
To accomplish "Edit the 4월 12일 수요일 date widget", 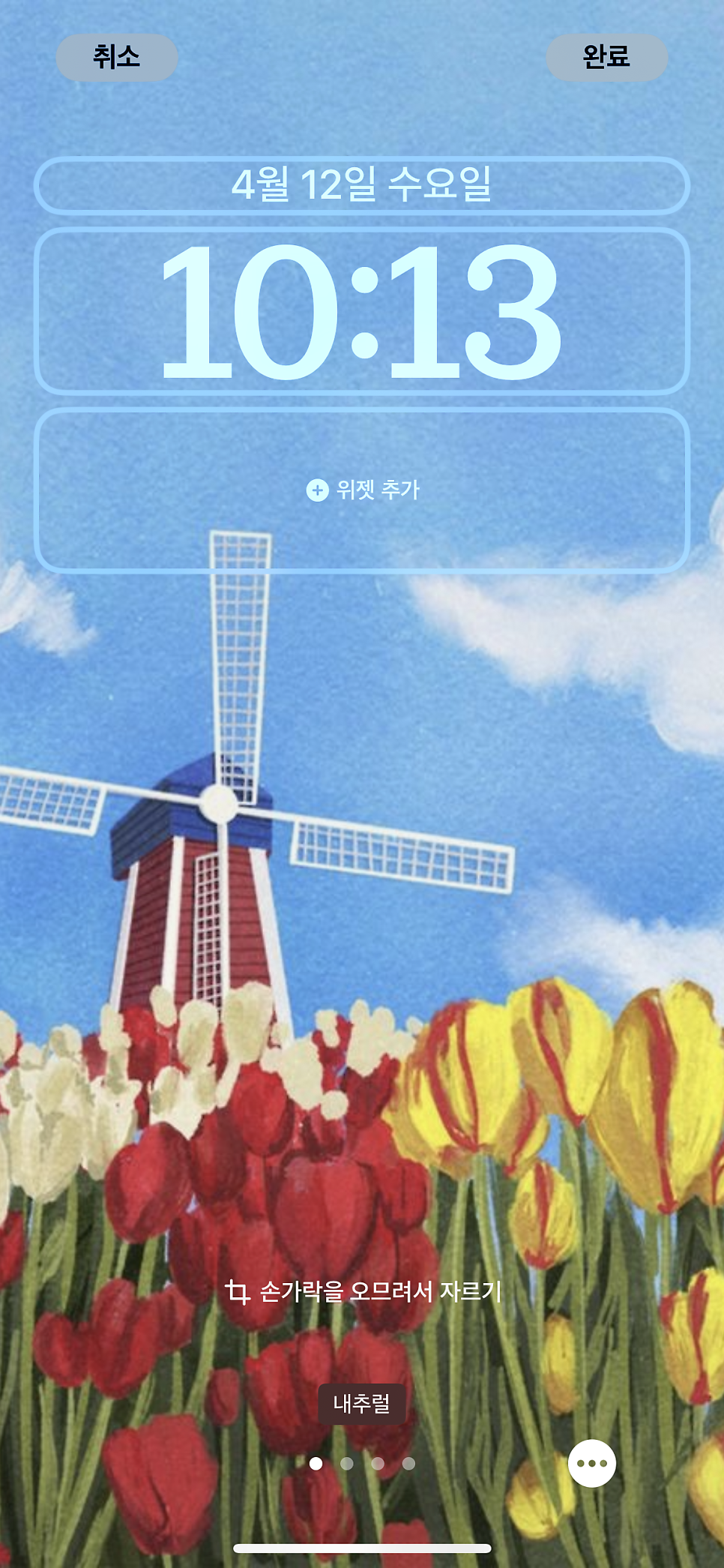I will coord(362,185).
